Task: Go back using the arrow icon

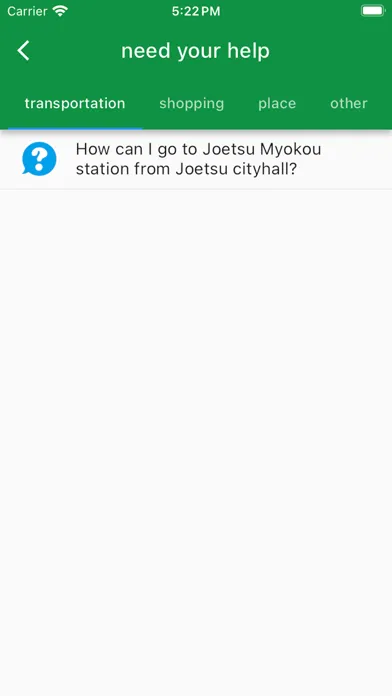Action: 24,51
